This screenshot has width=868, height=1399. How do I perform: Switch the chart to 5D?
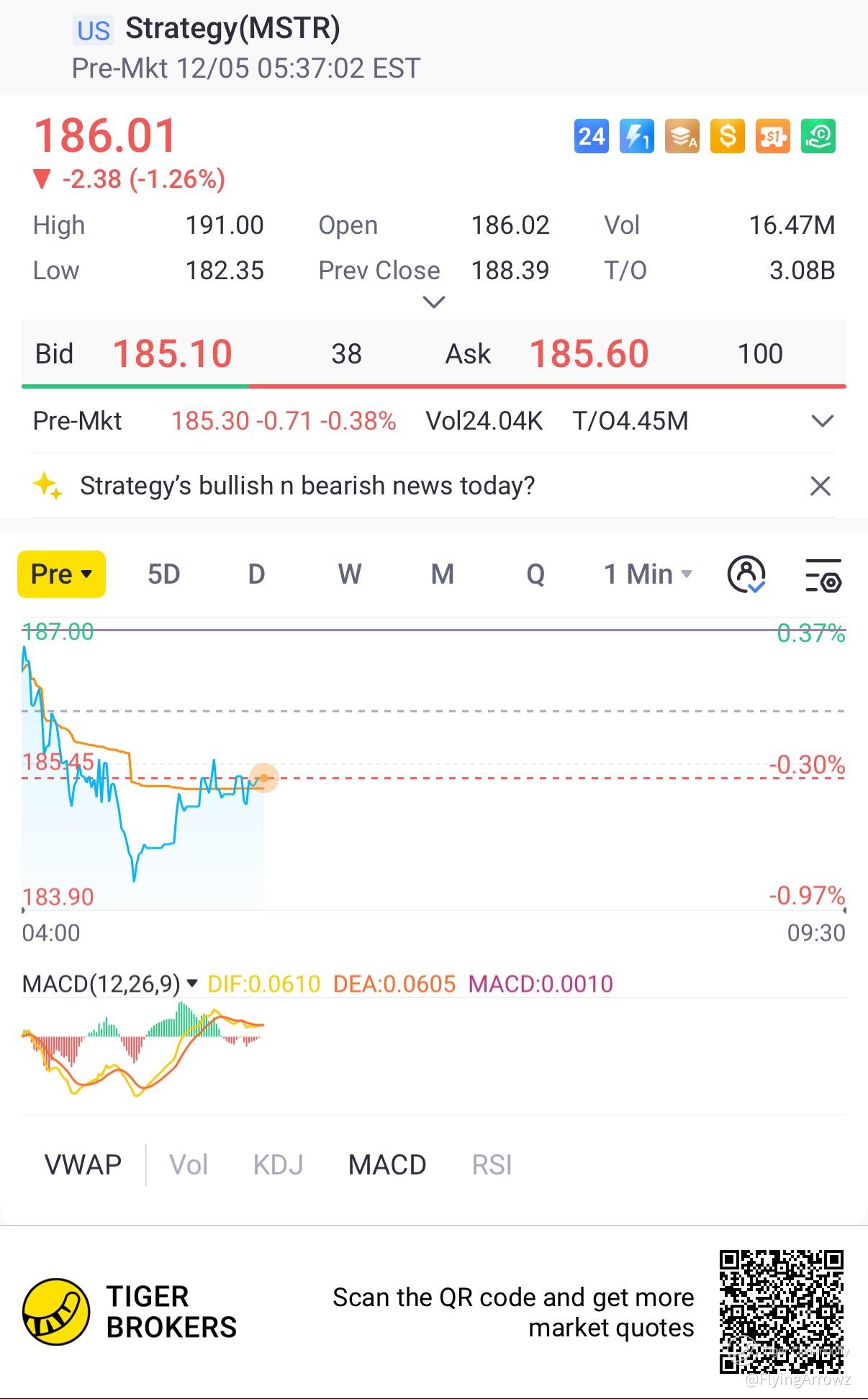pos(163,574)
